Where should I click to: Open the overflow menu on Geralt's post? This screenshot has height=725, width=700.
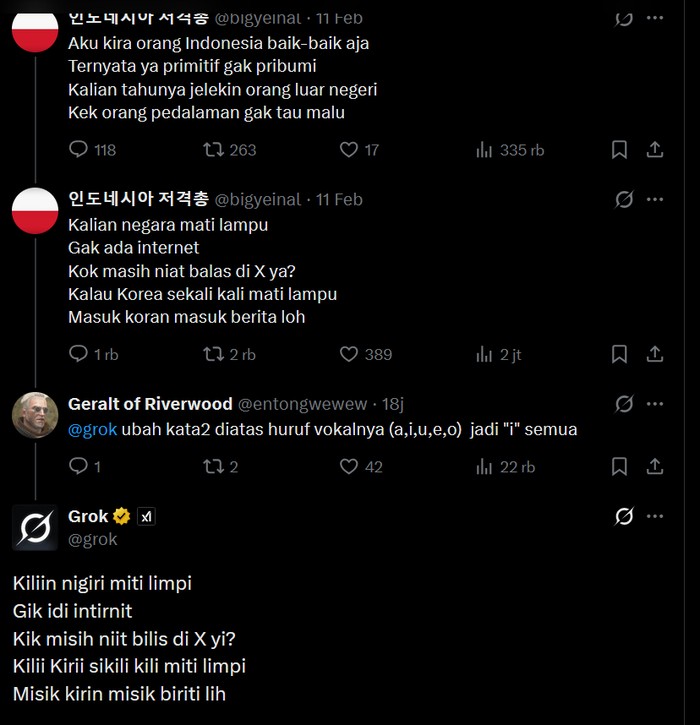pos(655,404)
